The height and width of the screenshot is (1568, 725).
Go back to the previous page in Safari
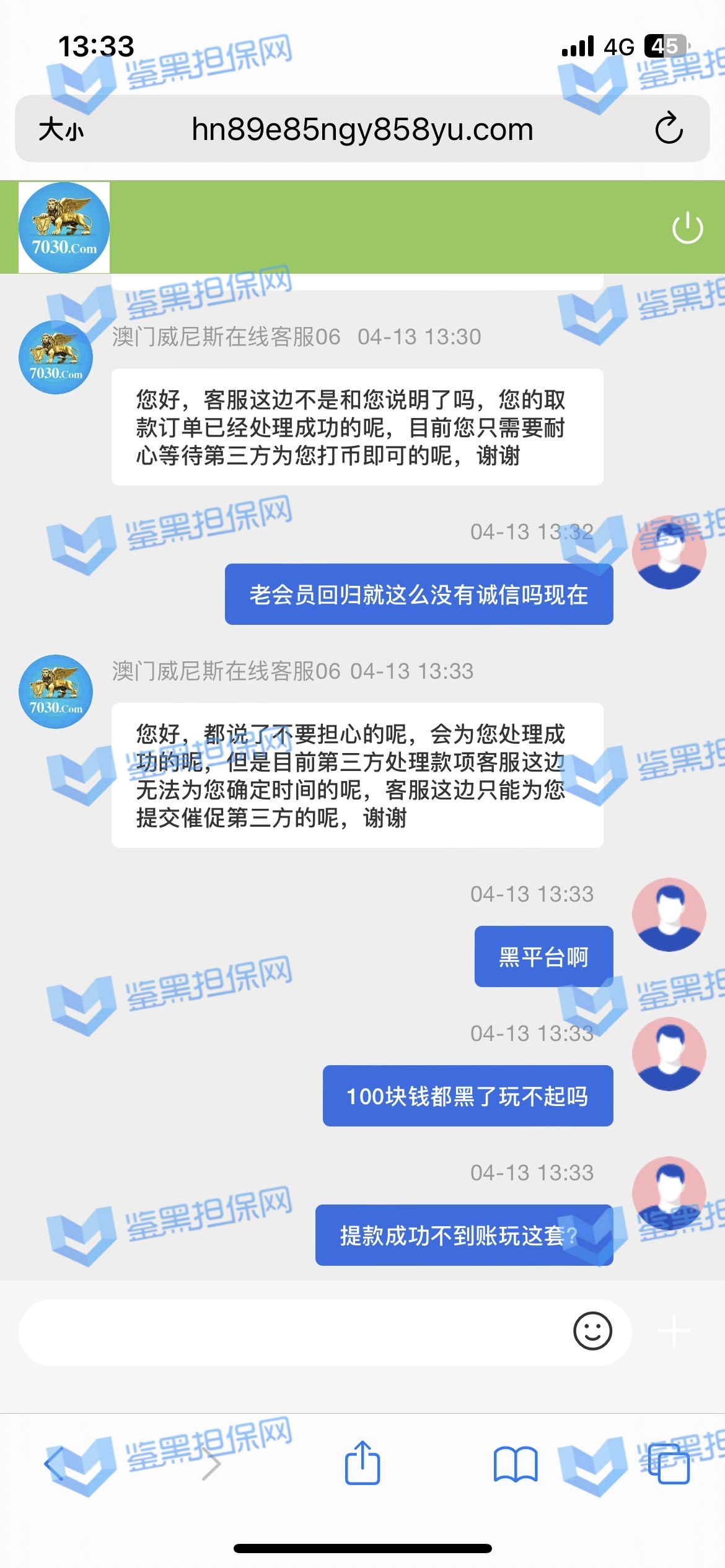point(55,1464)
